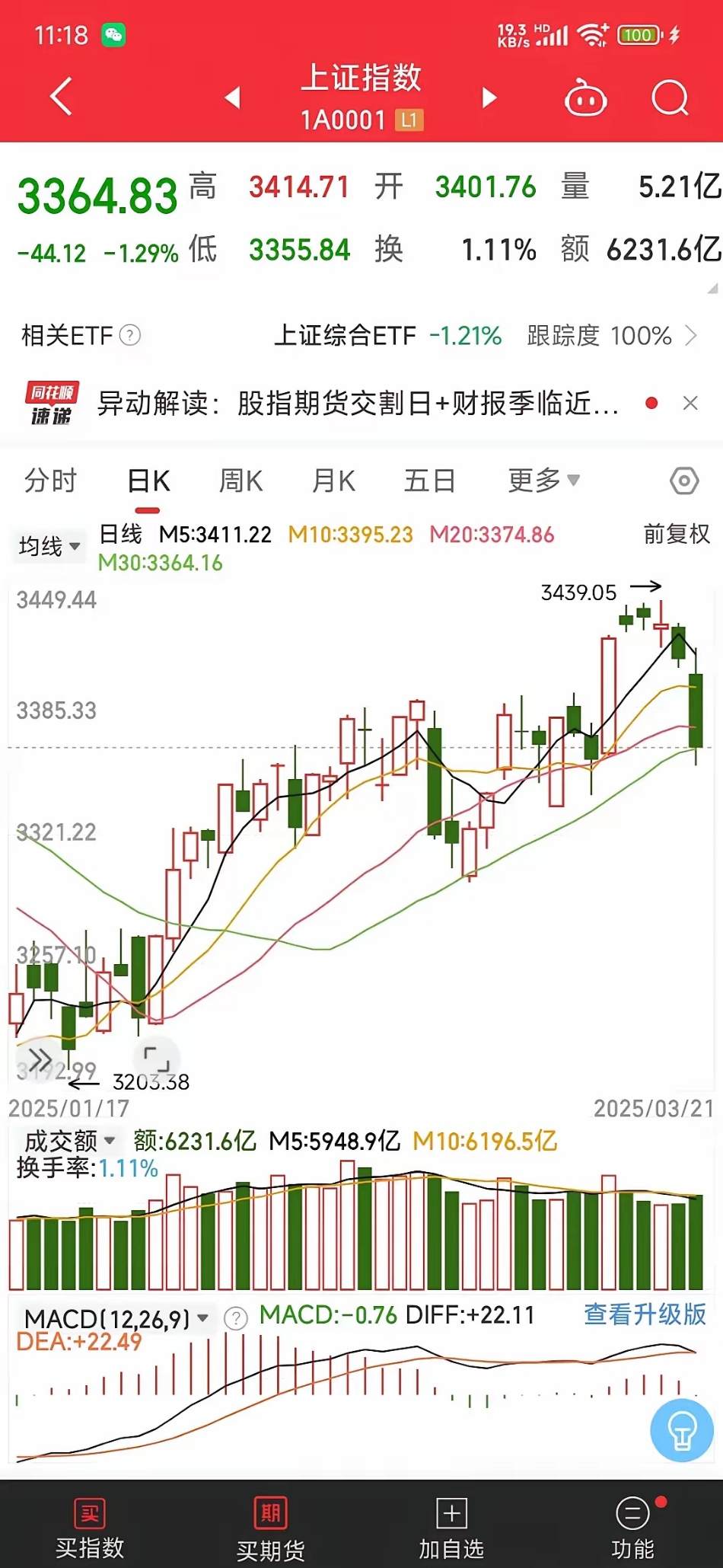Go to next stock with the right arrow

pos(488,99)
